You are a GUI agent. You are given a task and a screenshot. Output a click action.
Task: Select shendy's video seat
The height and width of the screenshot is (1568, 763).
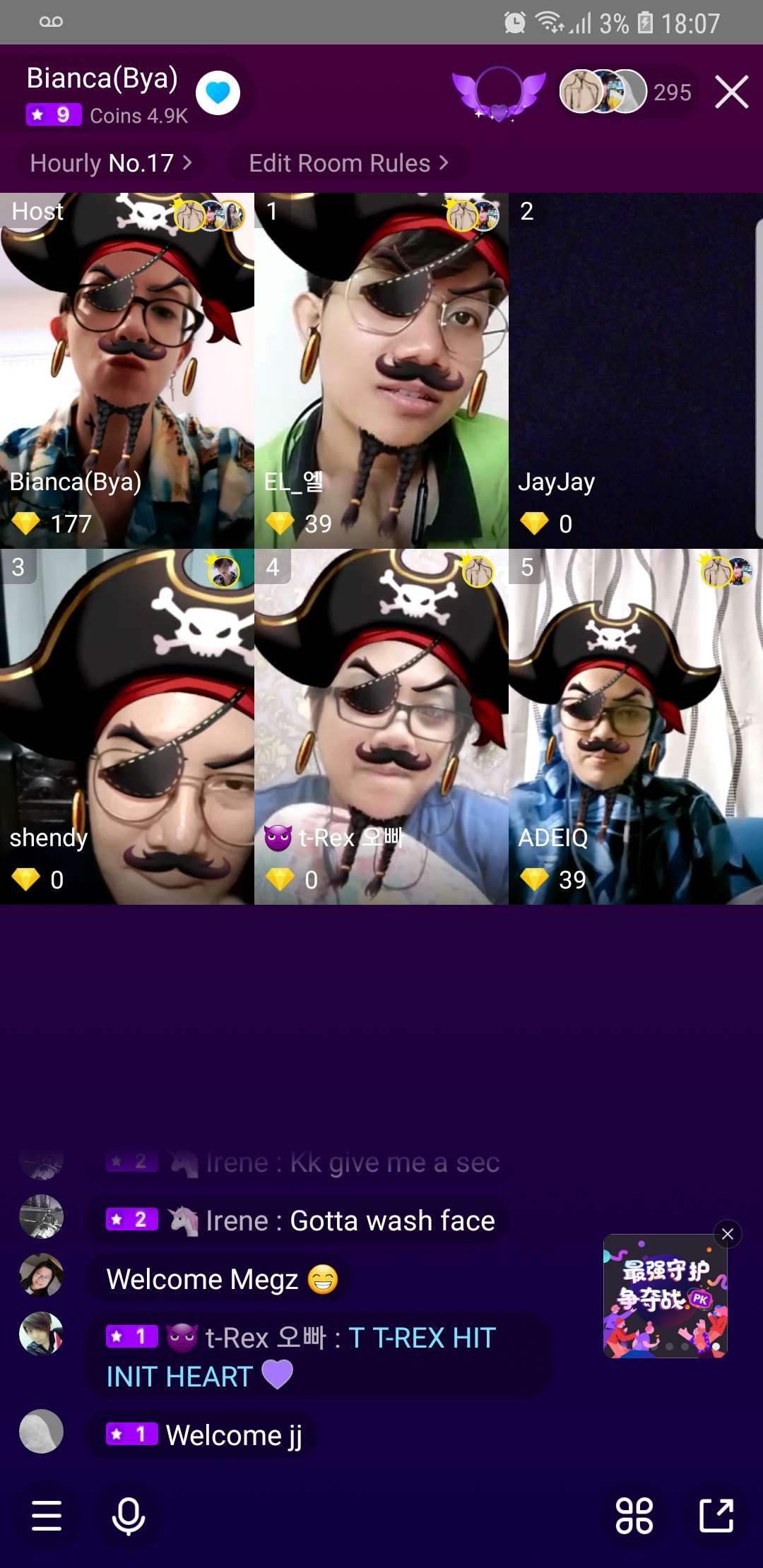tap(127, 726)
